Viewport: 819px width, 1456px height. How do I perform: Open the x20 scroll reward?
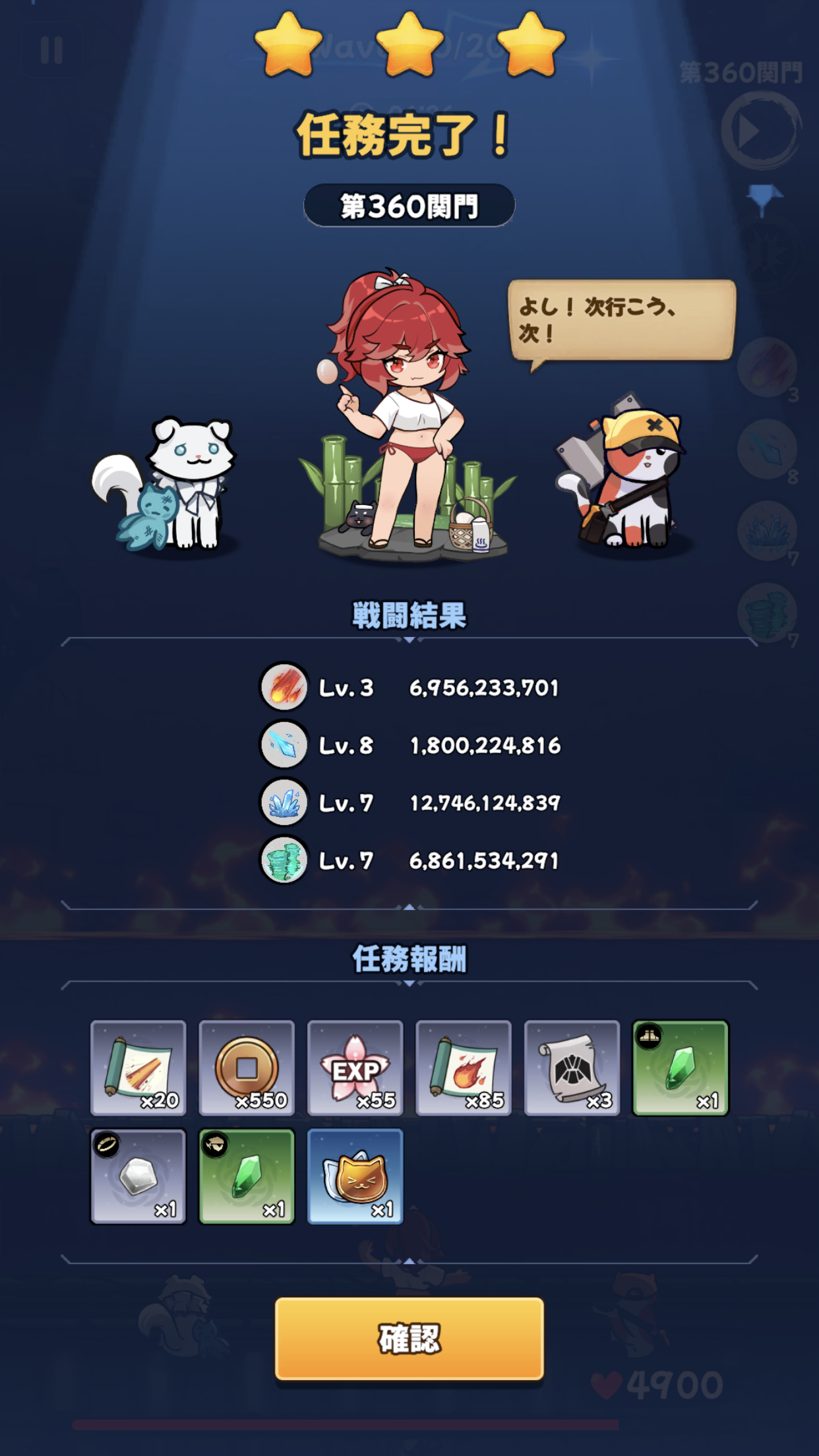pyautogui.click(x=138, y=1068)
